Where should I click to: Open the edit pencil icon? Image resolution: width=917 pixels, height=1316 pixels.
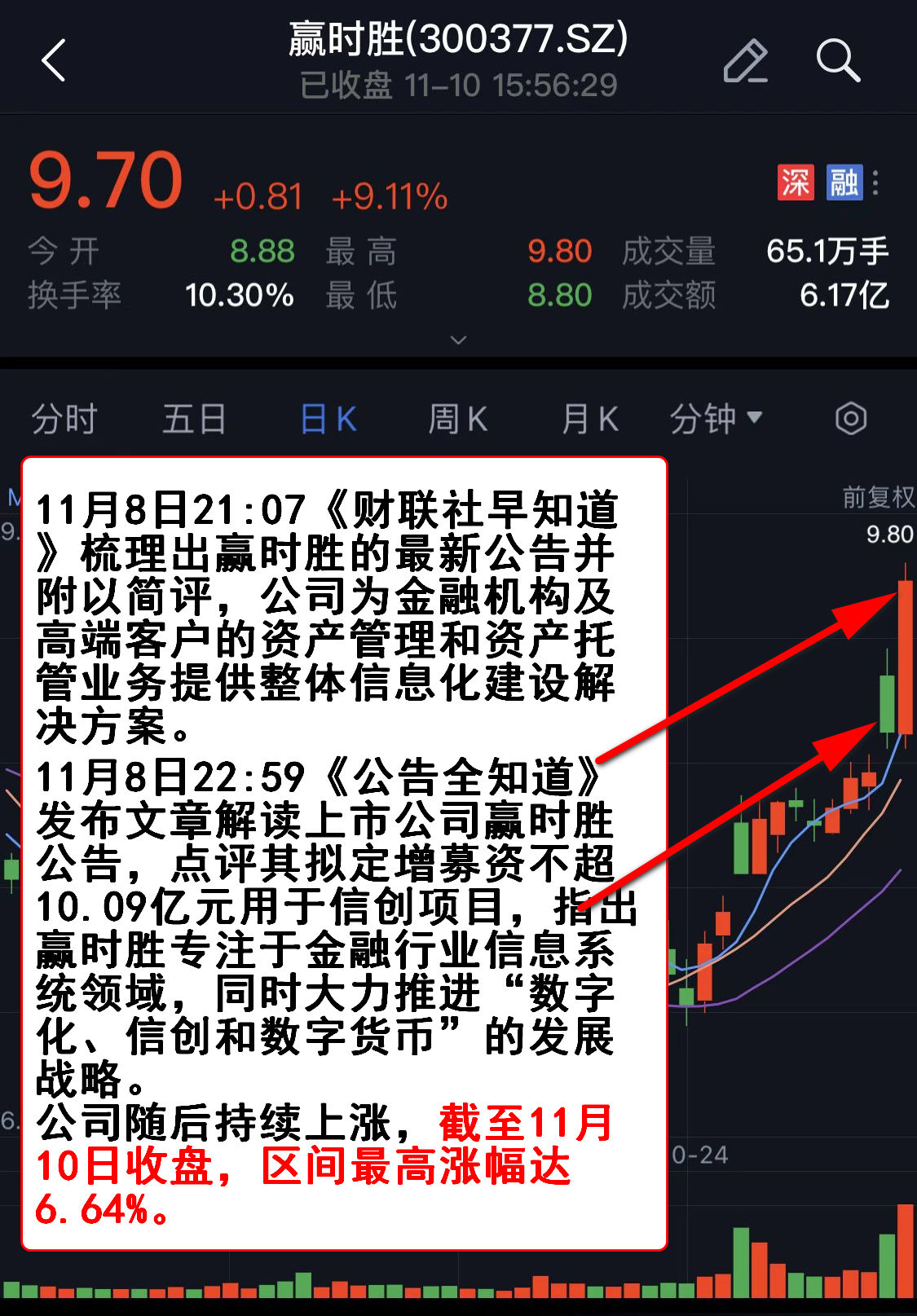[745, 60]
